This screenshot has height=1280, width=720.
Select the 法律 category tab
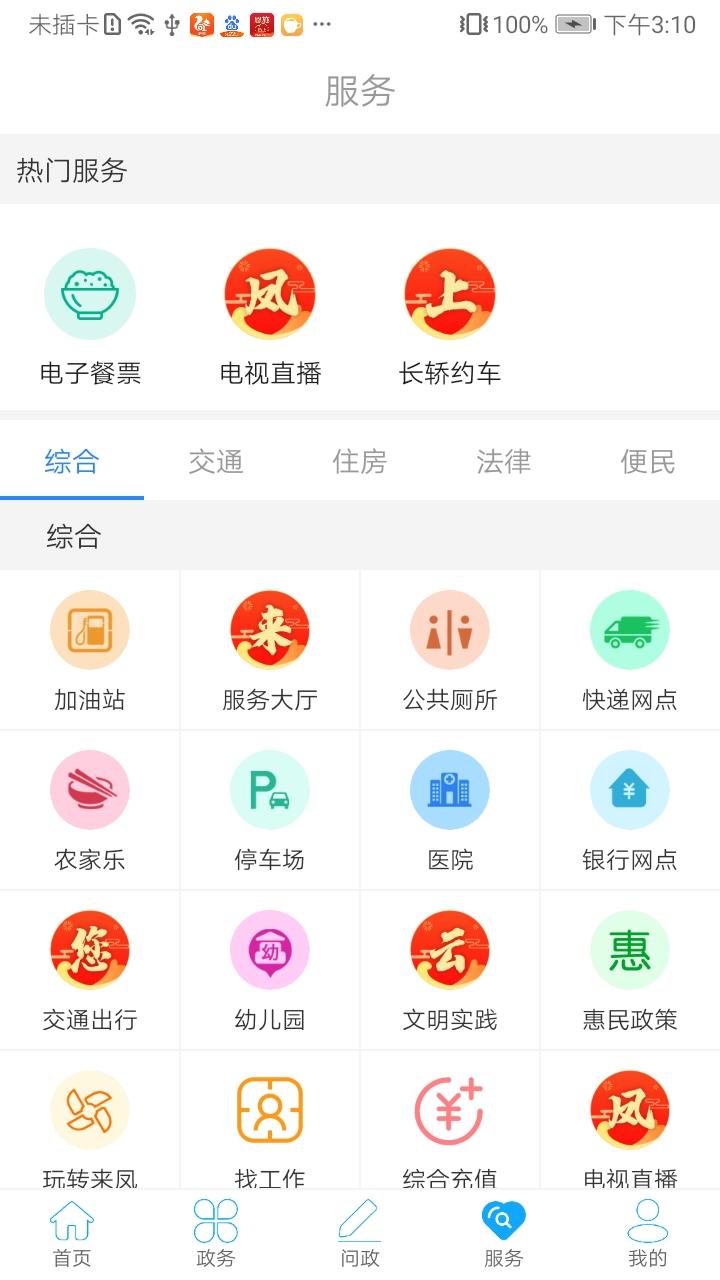(504, 462)
